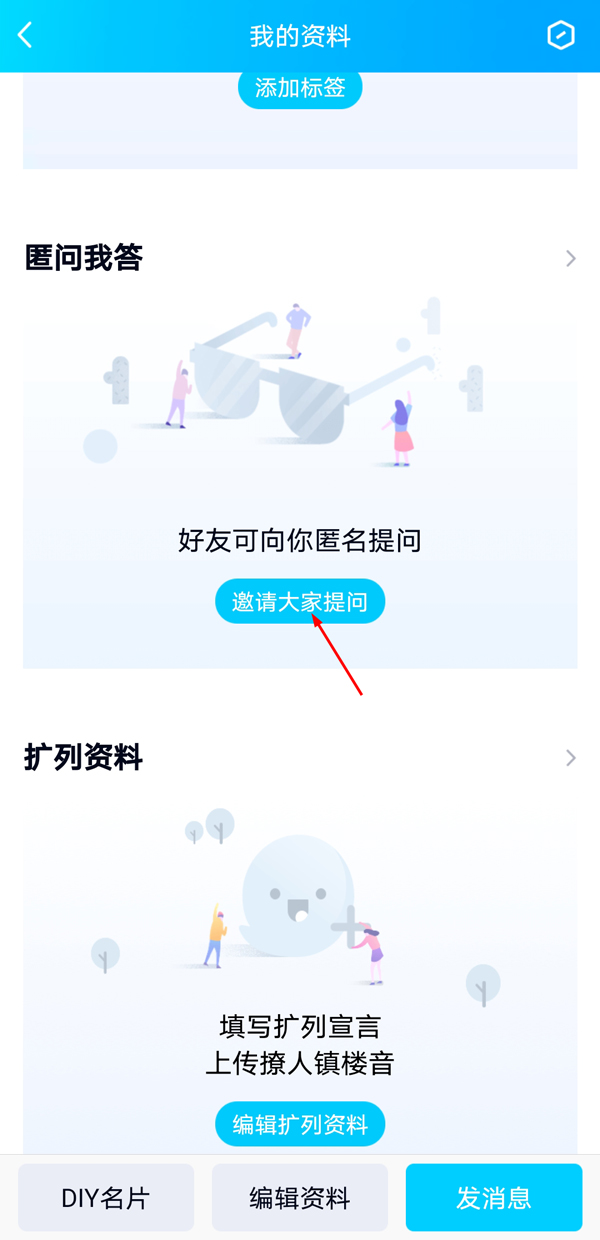Tap the 编辑资料 button
Image resolution: width=600 pixels, height=1240 pixels.
300,1197
